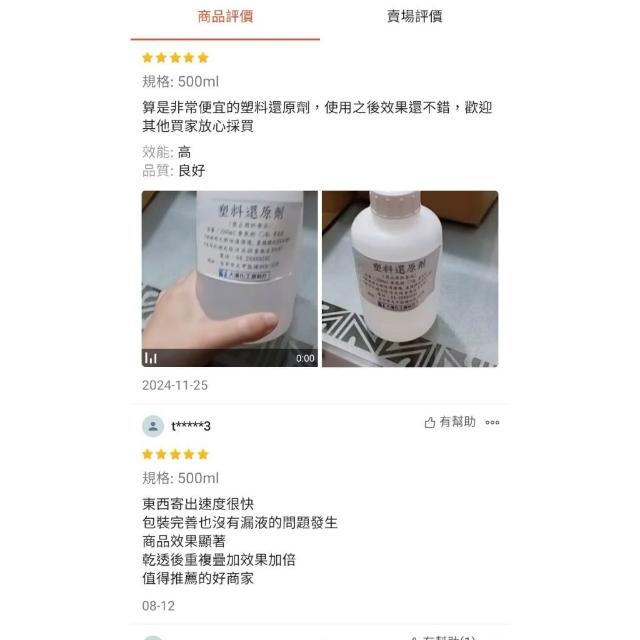Open the review photo of the bottle
The width and height of the screenshot is (640, 640).
(x=409, y=279)
